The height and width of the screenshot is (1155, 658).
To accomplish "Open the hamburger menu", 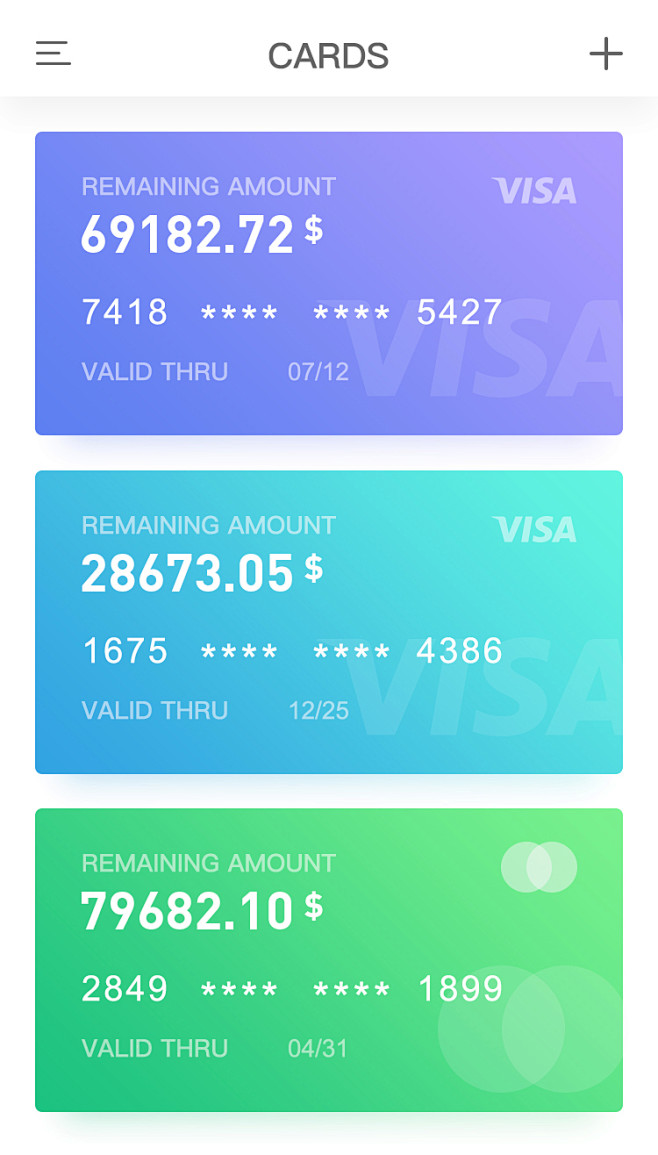I will pos(53,54).
